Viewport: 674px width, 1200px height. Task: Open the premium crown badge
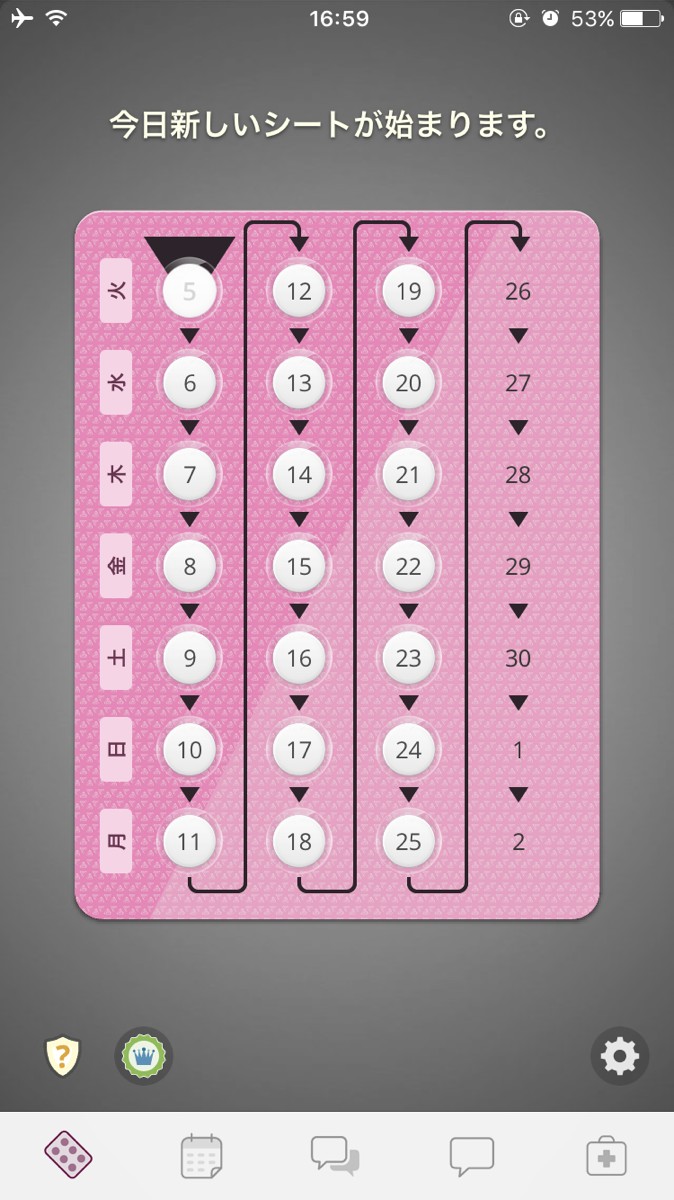coord(144,1056)
